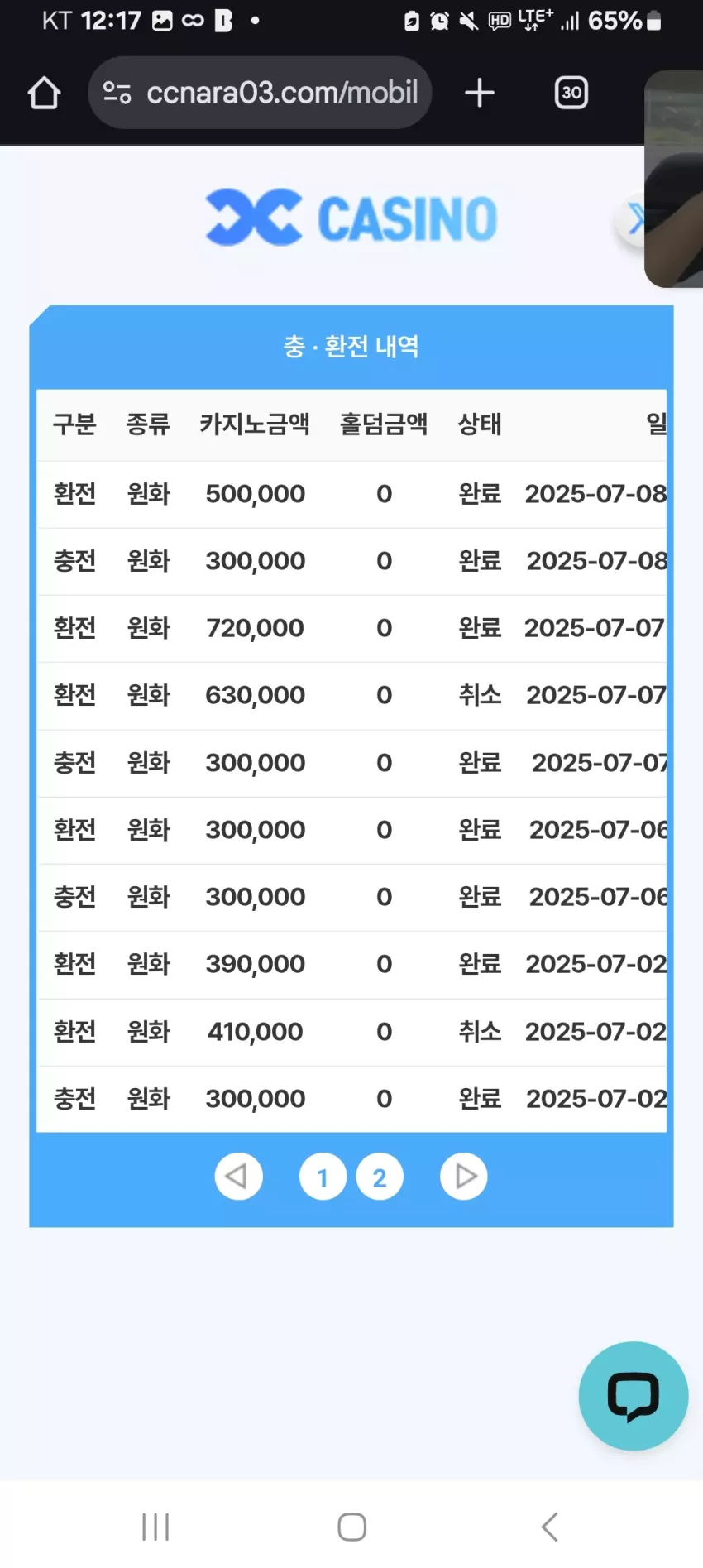Viewport: 703px width, 1568px height.
Task: Open the live chat bubble
Action: [x=634, y=1396]
